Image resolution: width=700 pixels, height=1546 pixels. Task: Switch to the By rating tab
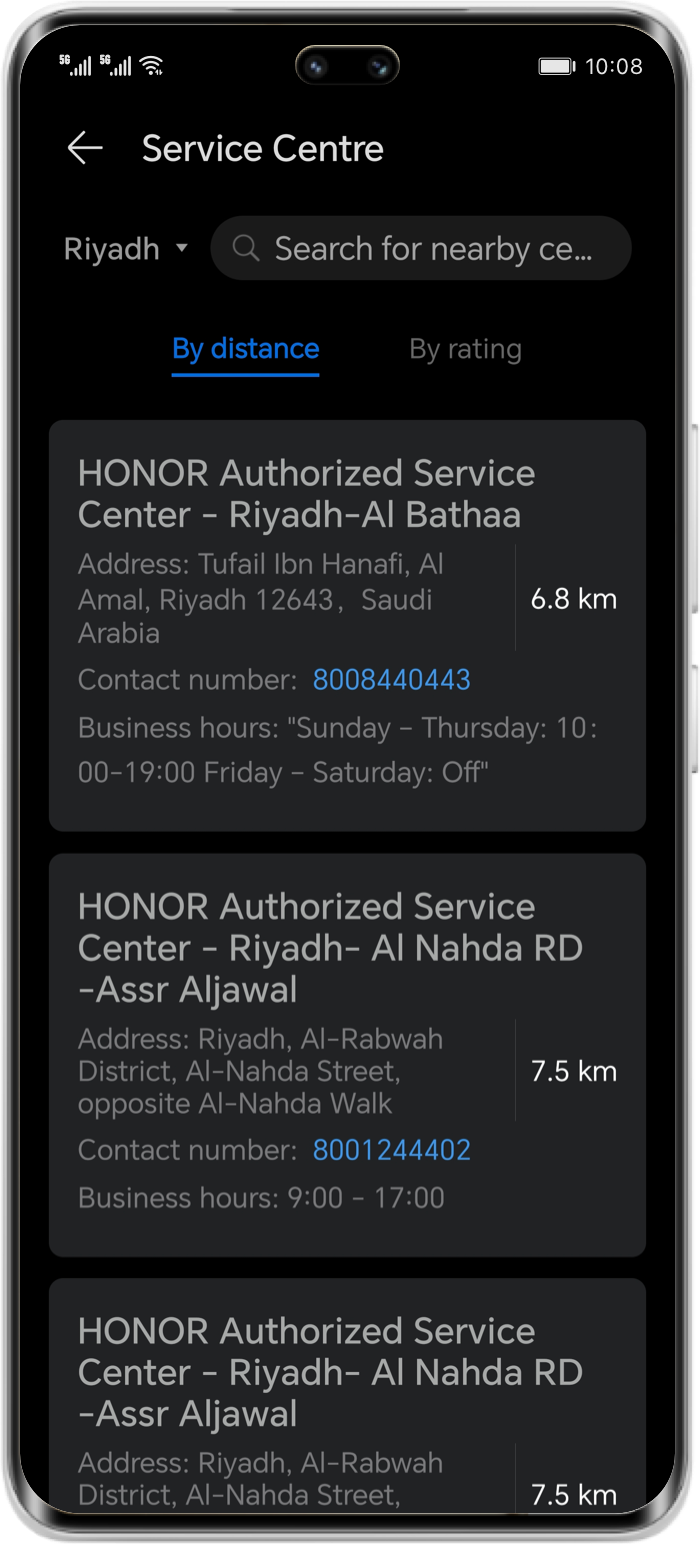coord(465,349)
